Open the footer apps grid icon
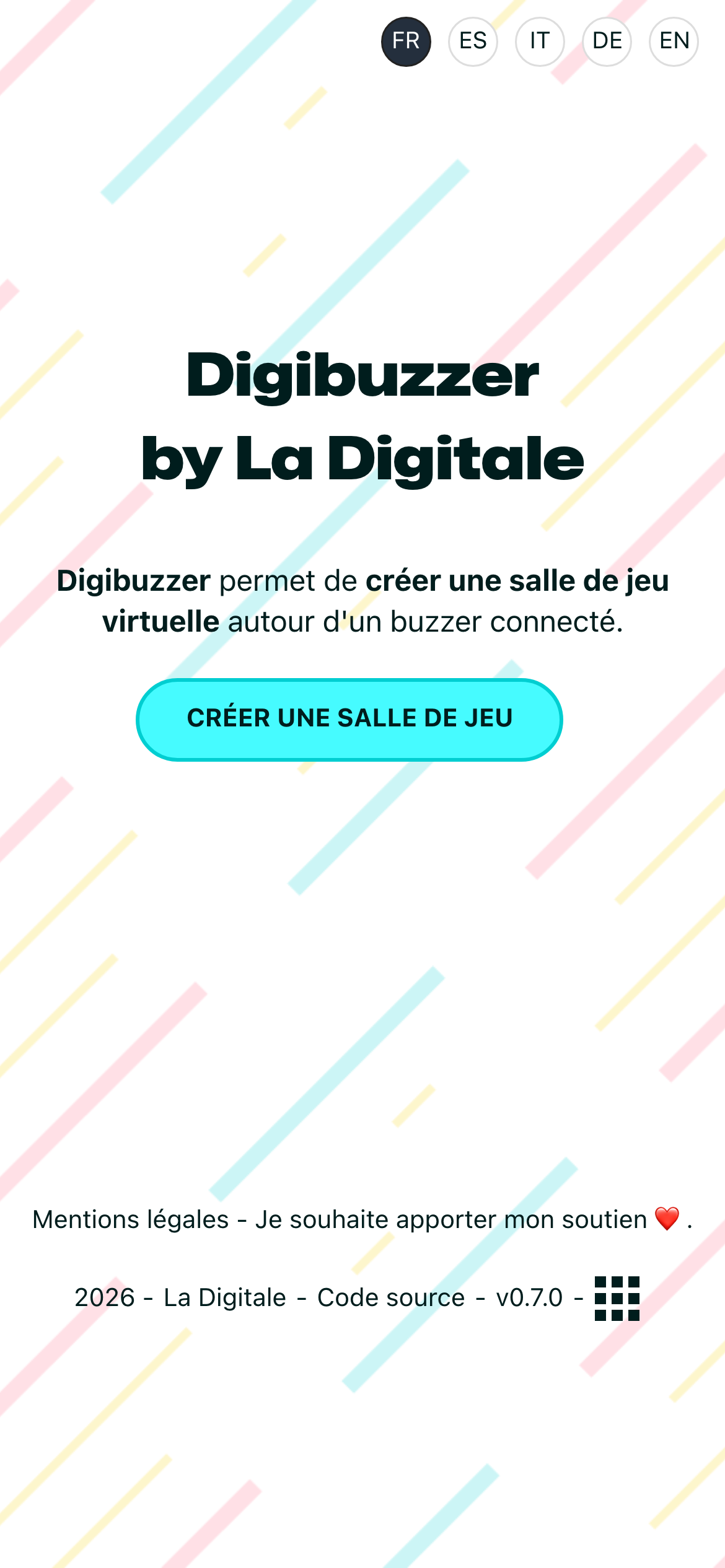This screenshot has width=725, height=1568. [617, 1299]
